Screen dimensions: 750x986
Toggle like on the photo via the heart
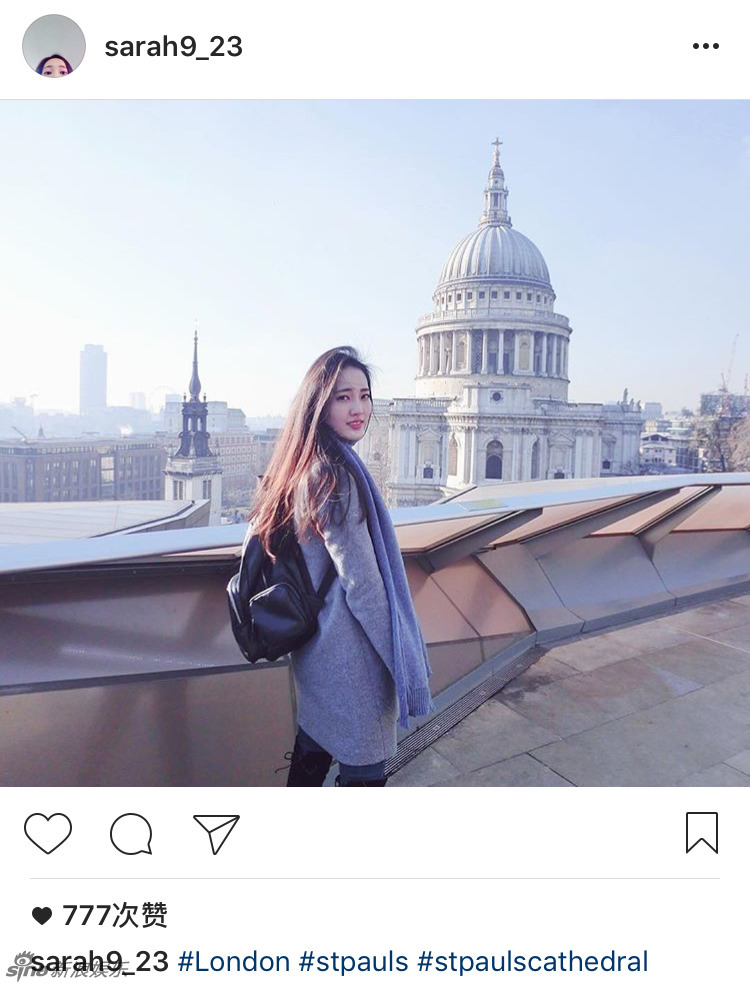click(46, 831)
